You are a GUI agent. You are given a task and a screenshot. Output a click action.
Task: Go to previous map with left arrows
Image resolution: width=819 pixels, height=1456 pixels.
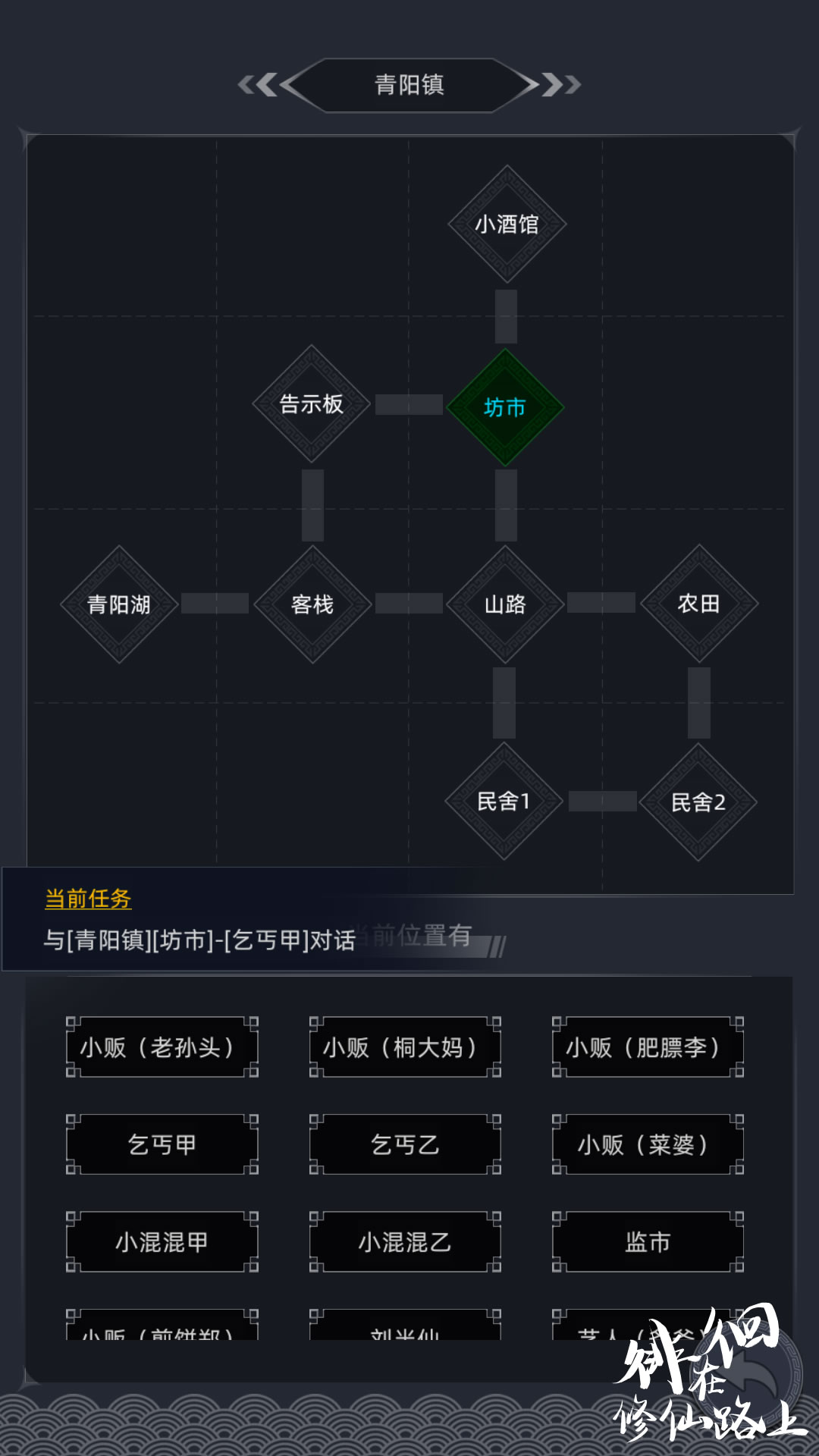click(x=262, y=85)
